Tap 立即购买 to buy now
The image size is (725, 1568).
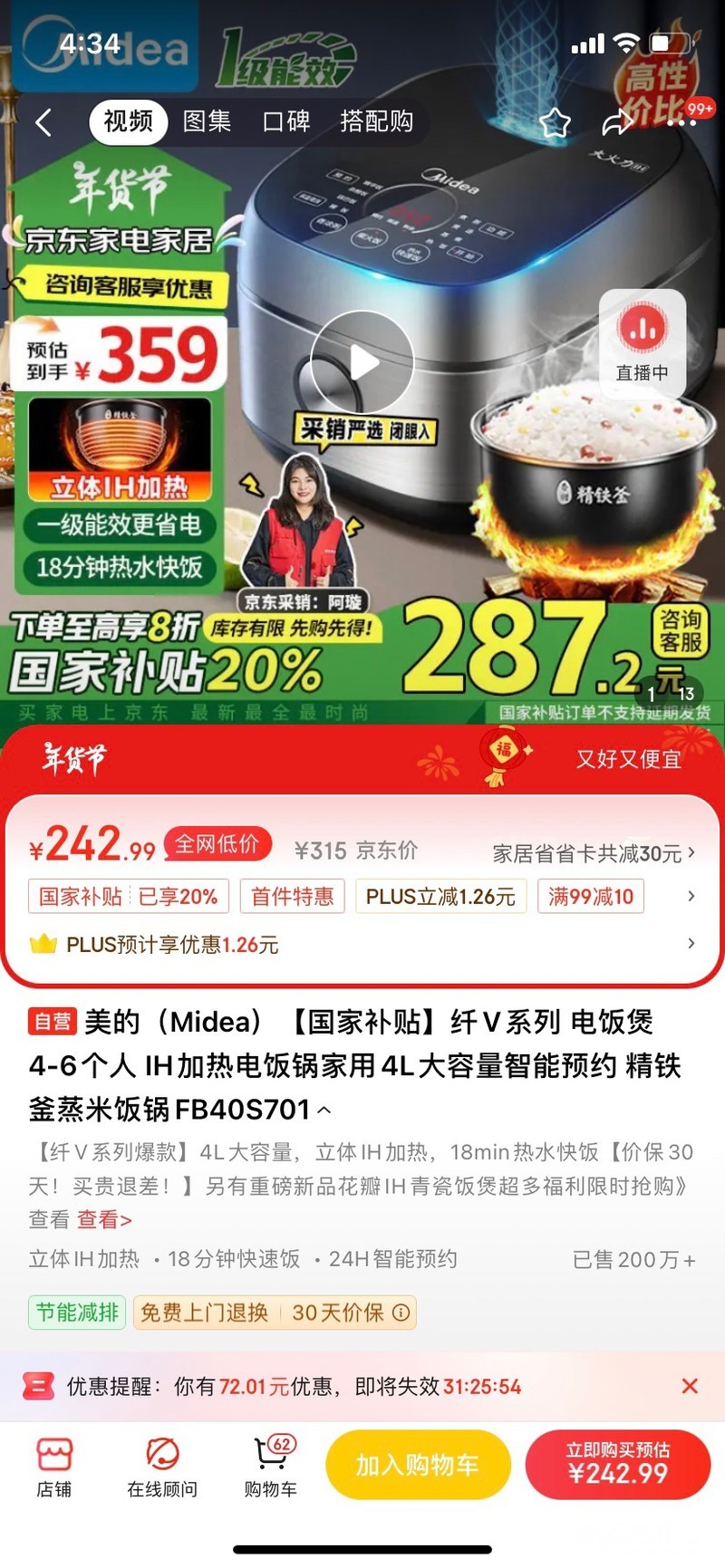pos(618,1465)
